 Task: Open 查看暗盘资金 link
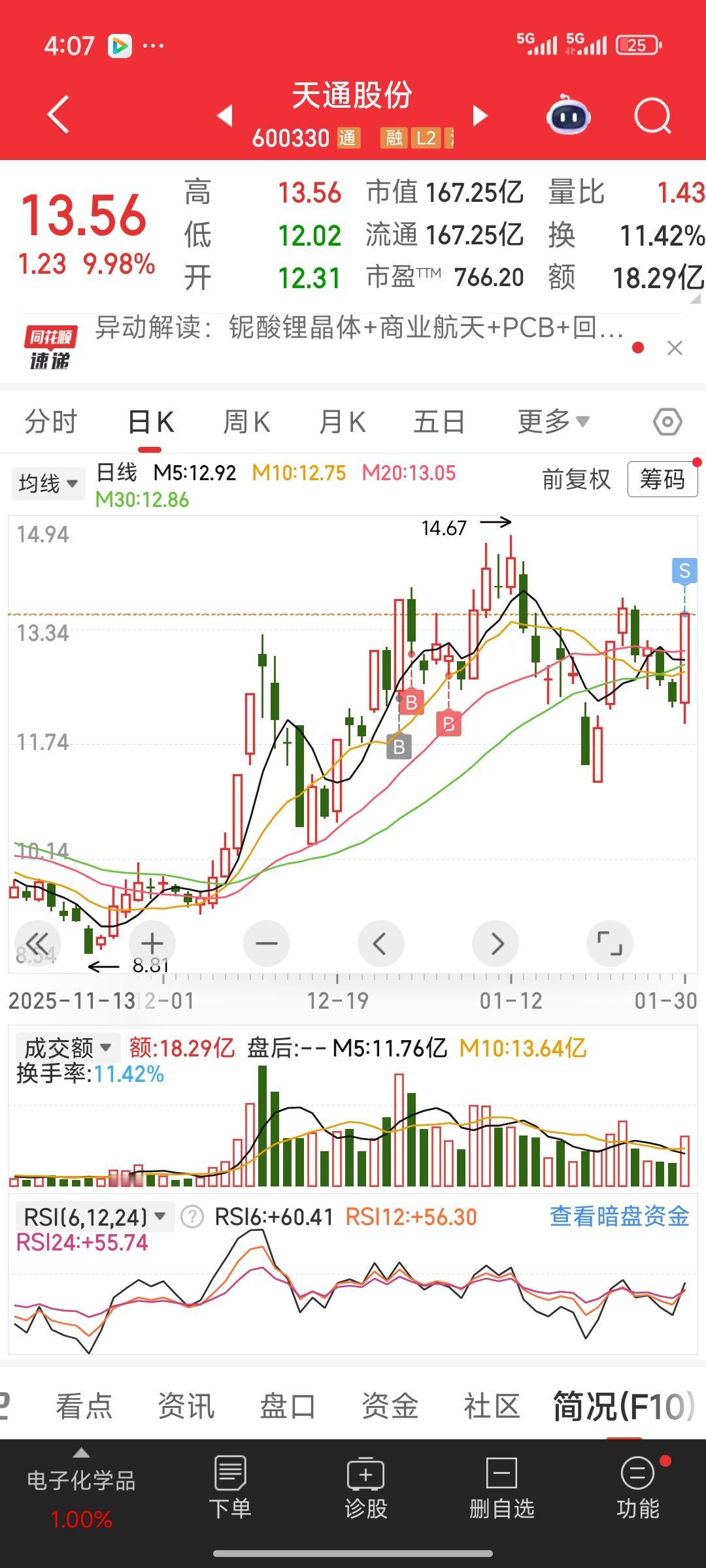pos(619,1217)
